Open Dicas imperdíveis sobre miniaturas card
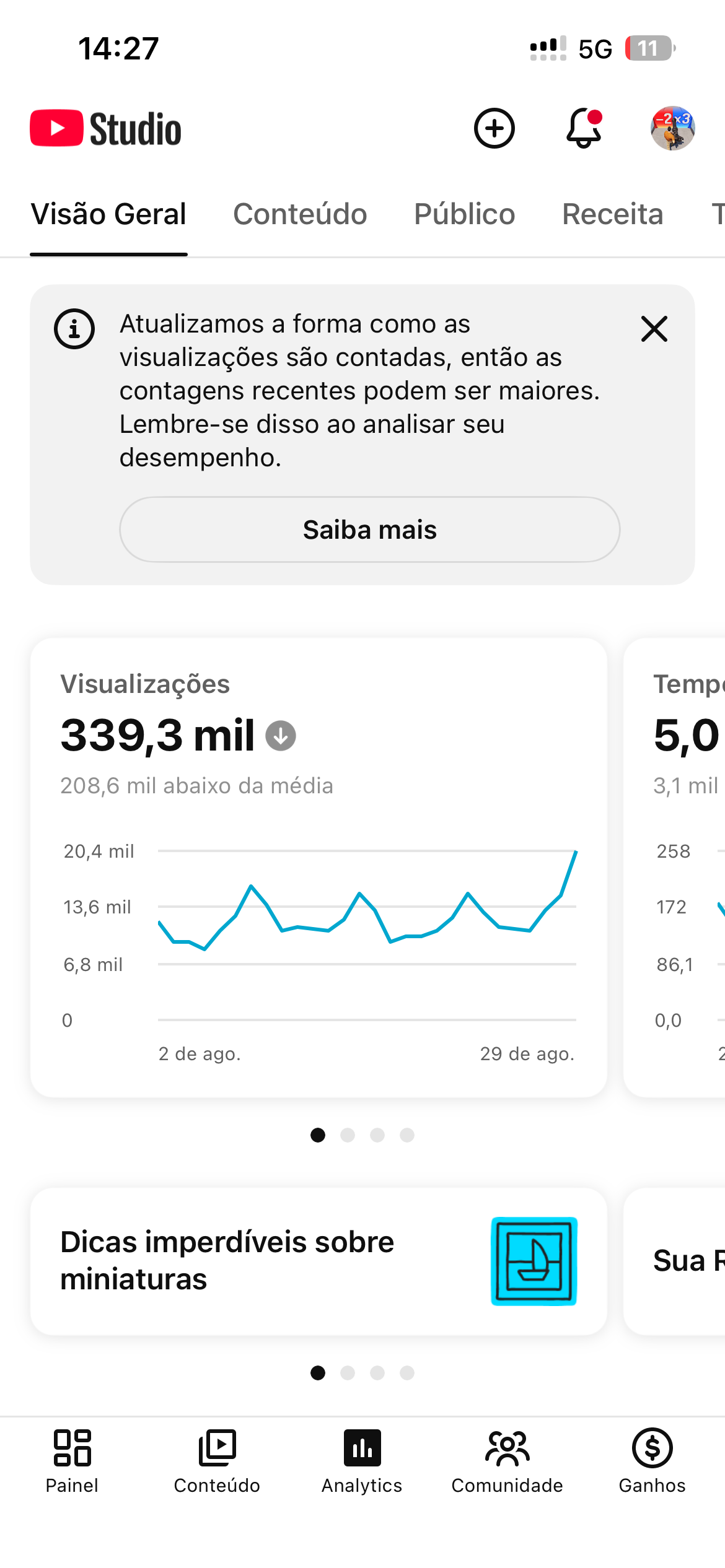 319,1261
